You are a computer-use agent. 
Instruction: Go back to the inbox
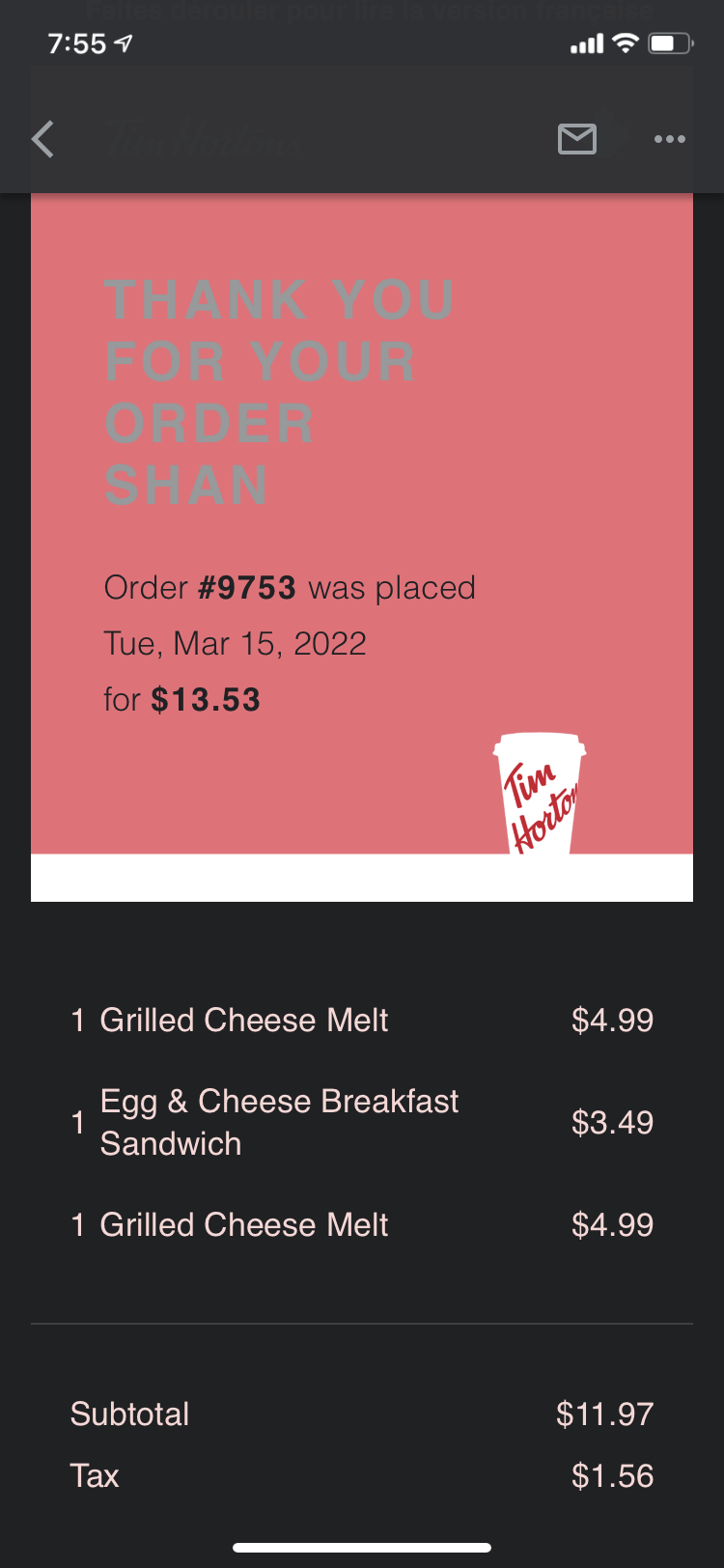[43, 140]
